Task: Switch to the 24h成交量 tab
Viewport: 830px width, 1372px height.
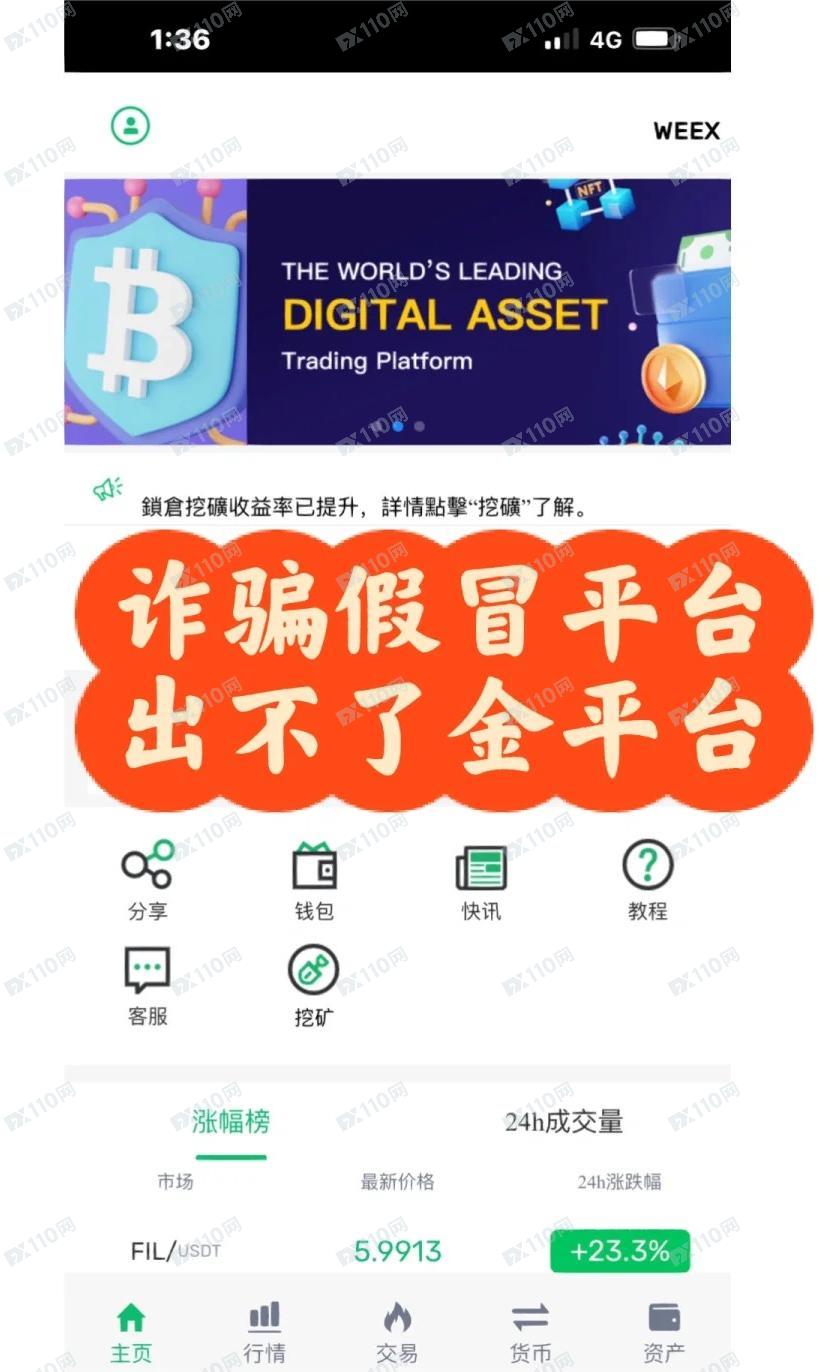Action: (563, 1122)
